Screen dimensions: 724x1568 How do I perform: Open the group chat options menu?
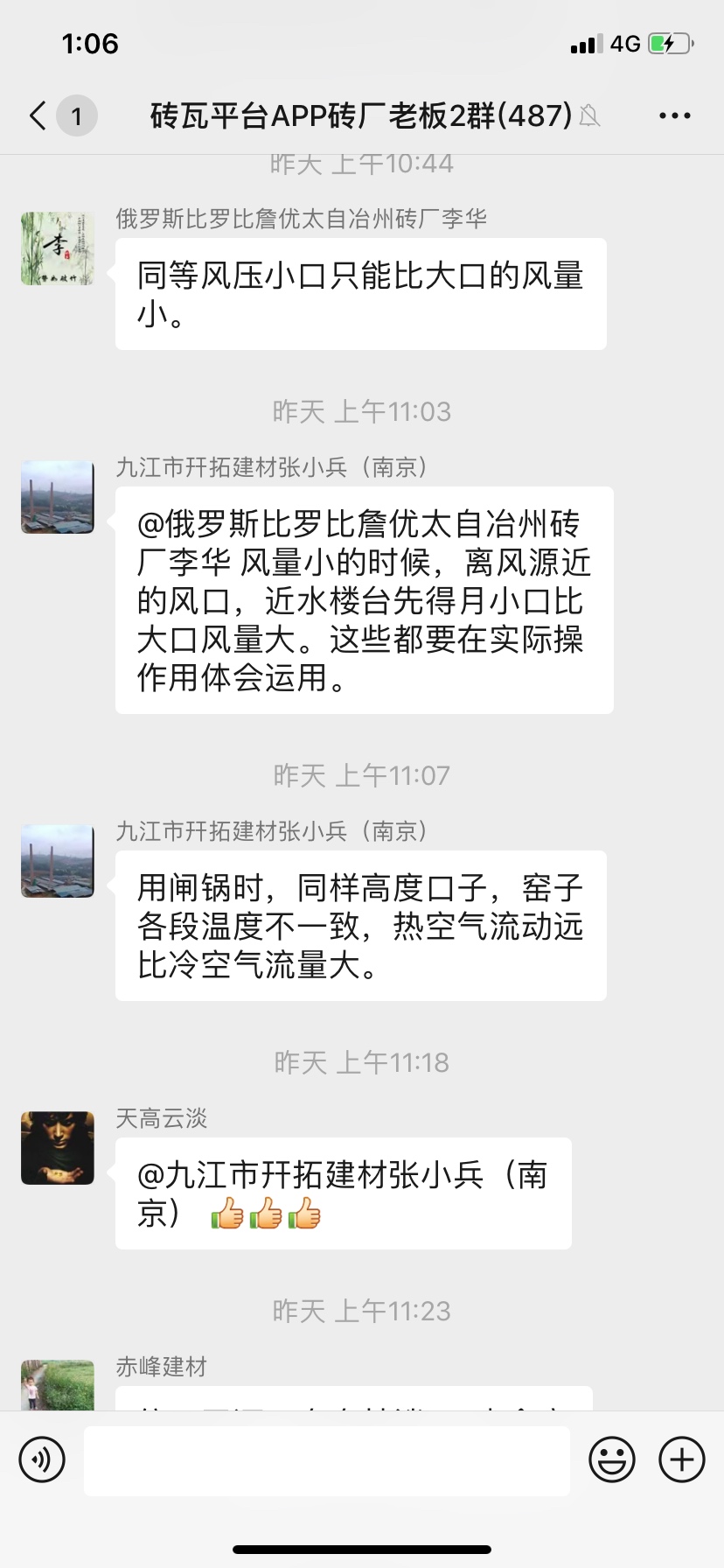[674, 115]
